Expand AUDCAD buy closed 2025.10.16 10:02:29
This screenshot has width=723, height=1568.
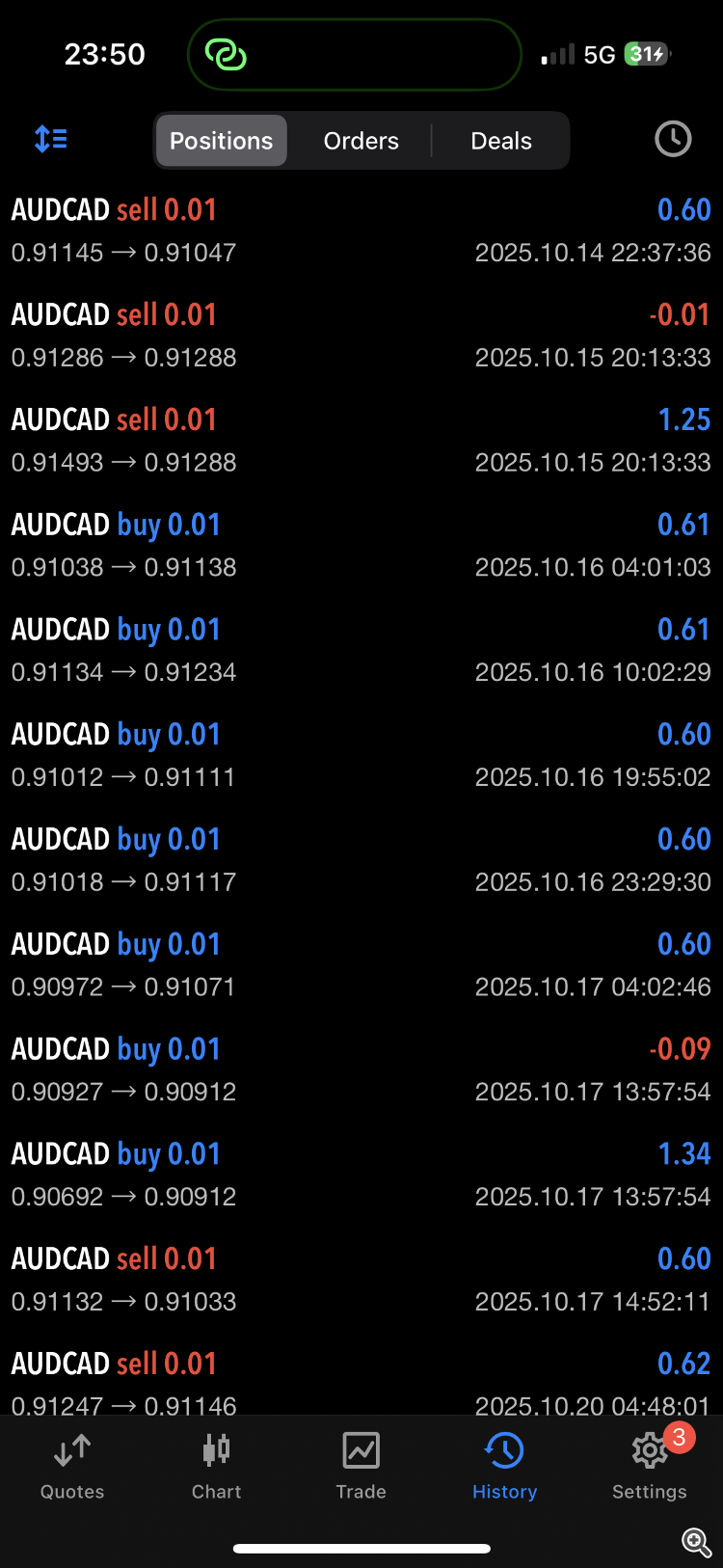361,651
